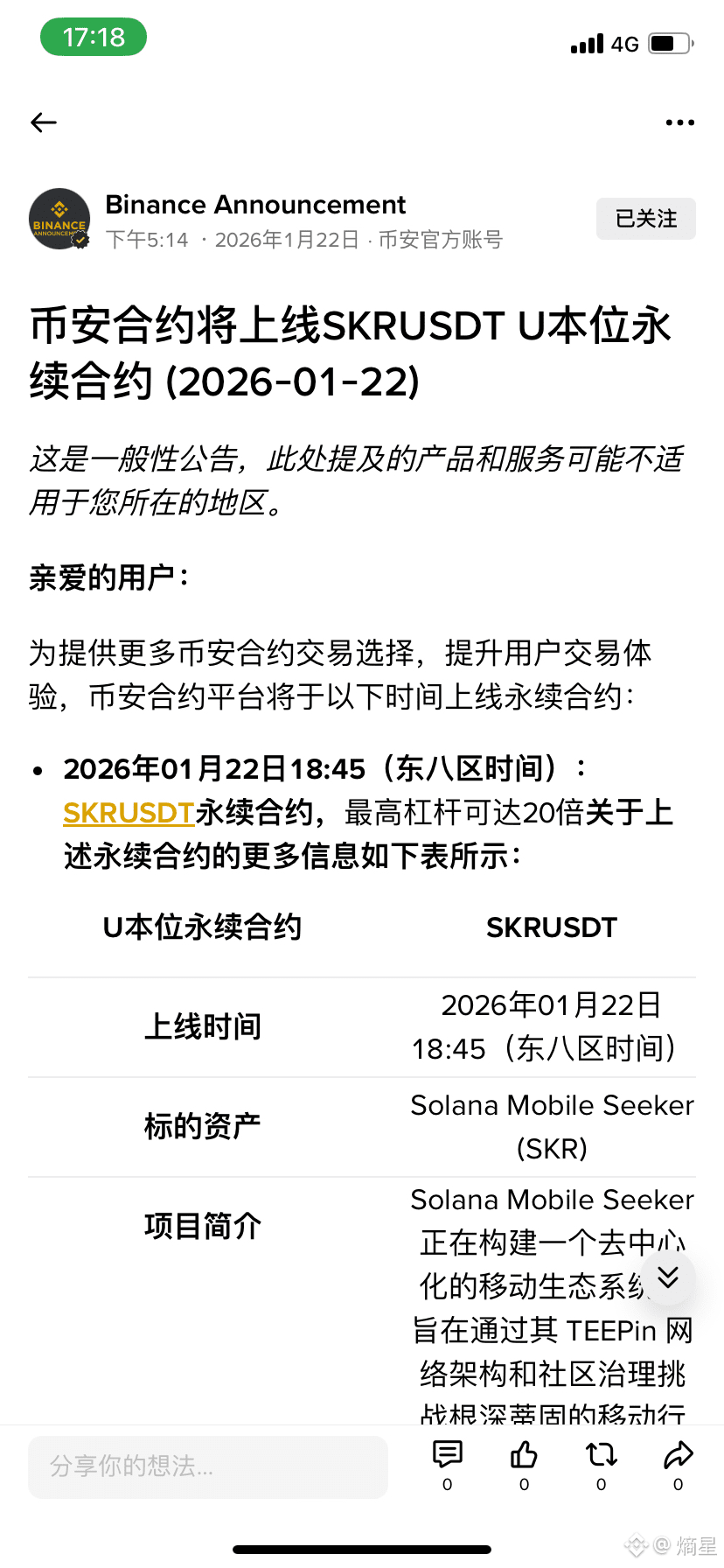Screen dimensions: 724x1568
Task: Tap the double-chevron scroll down button
Action: pyautogui.click(x=668, y=1277)
